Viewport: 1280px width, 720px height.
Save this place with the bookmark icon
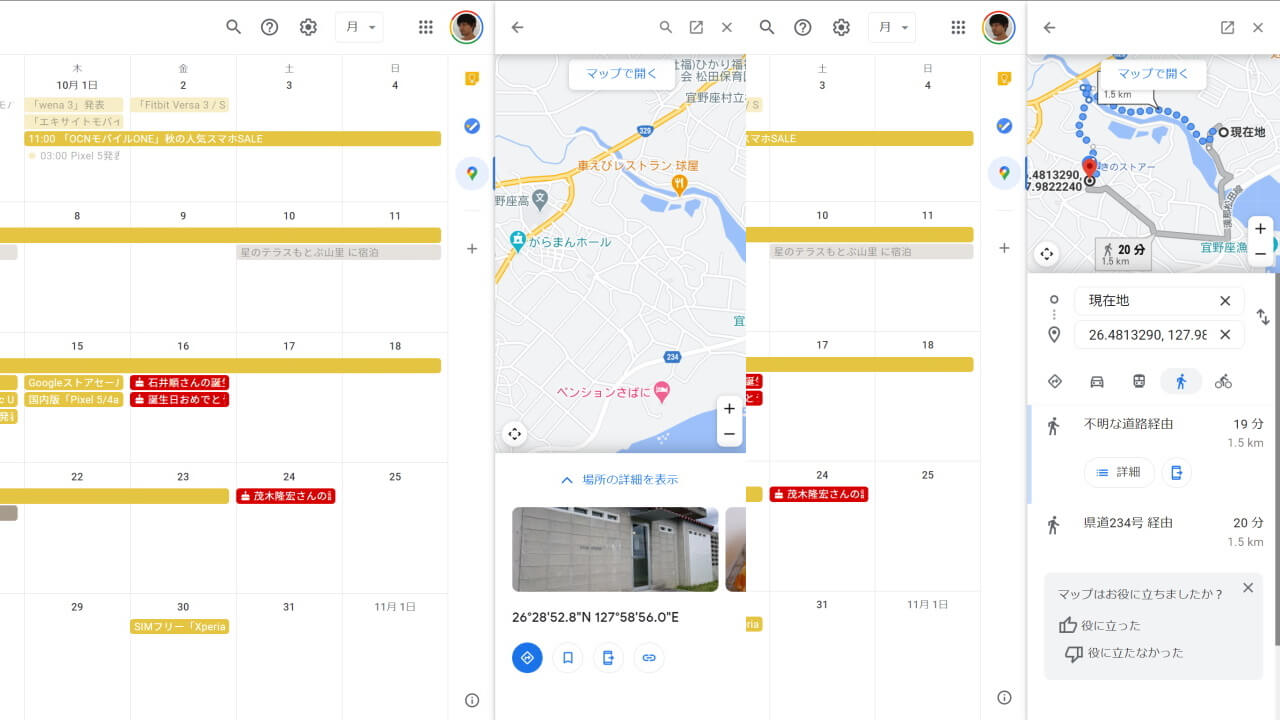click(568, 657)
